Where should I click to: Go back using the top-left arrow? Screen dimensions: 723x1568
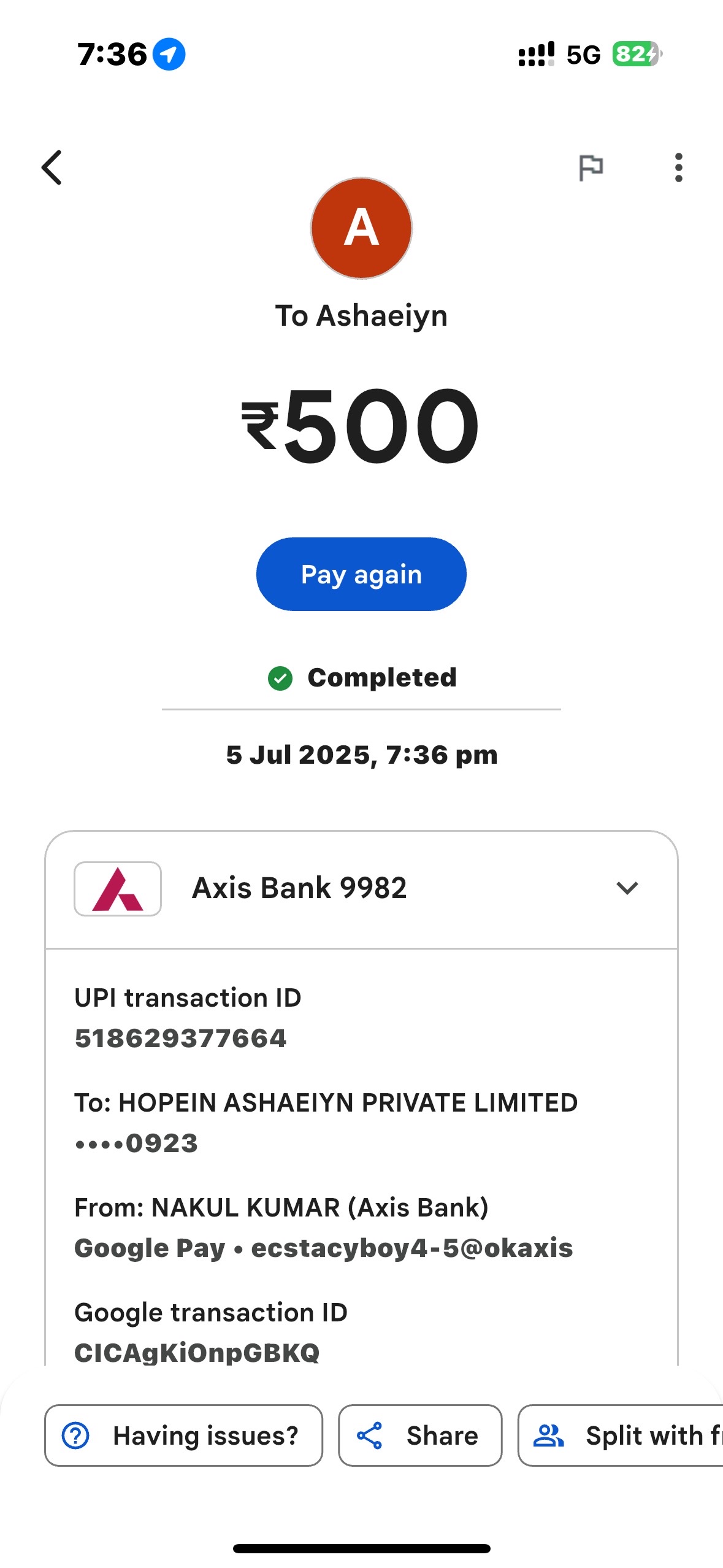pos(52,167)
